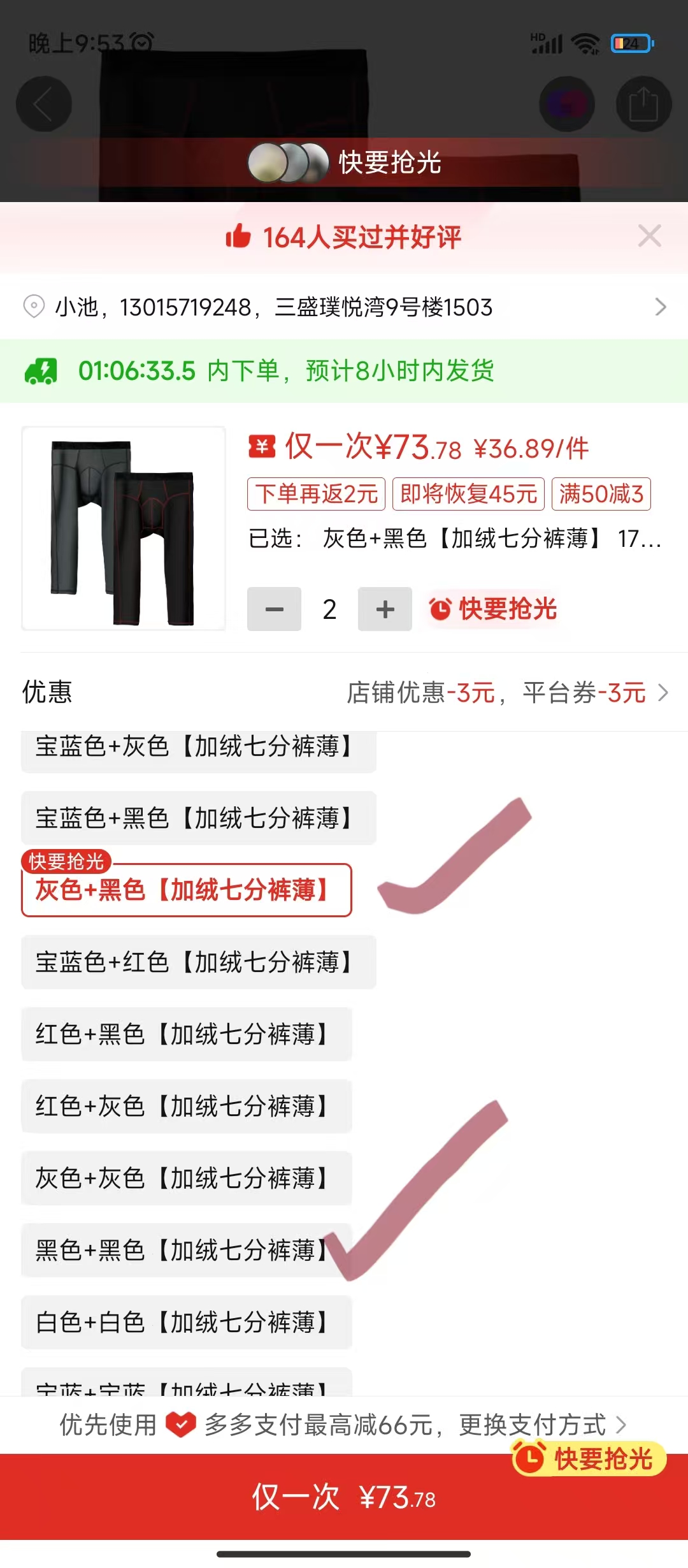Select 红色+灰色【加绒七分裤薄】 option
This screenshot has width=688, height=1568.
click(186, 1106)
